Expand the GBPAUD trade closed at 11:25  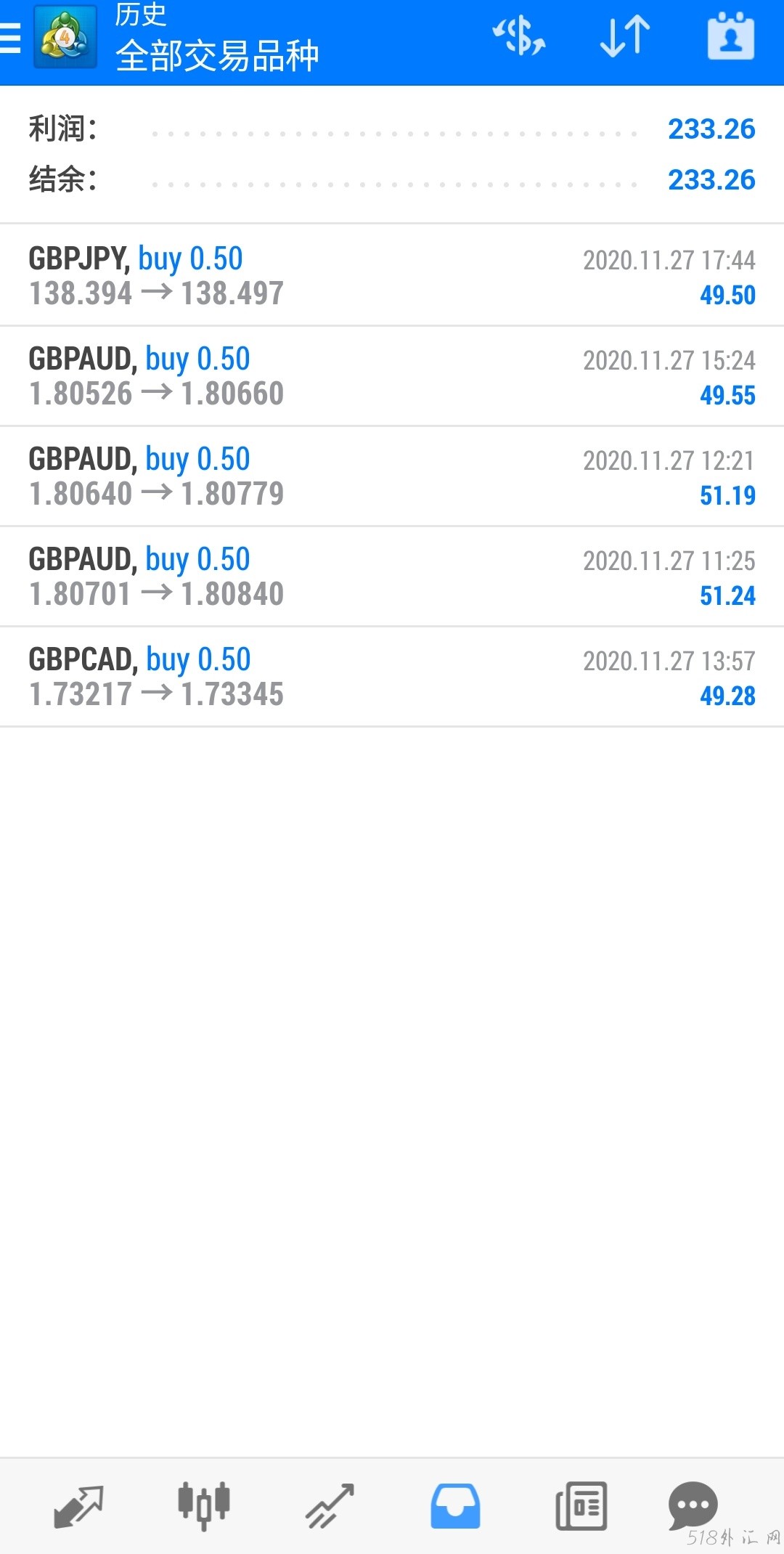tap(392, 577)
